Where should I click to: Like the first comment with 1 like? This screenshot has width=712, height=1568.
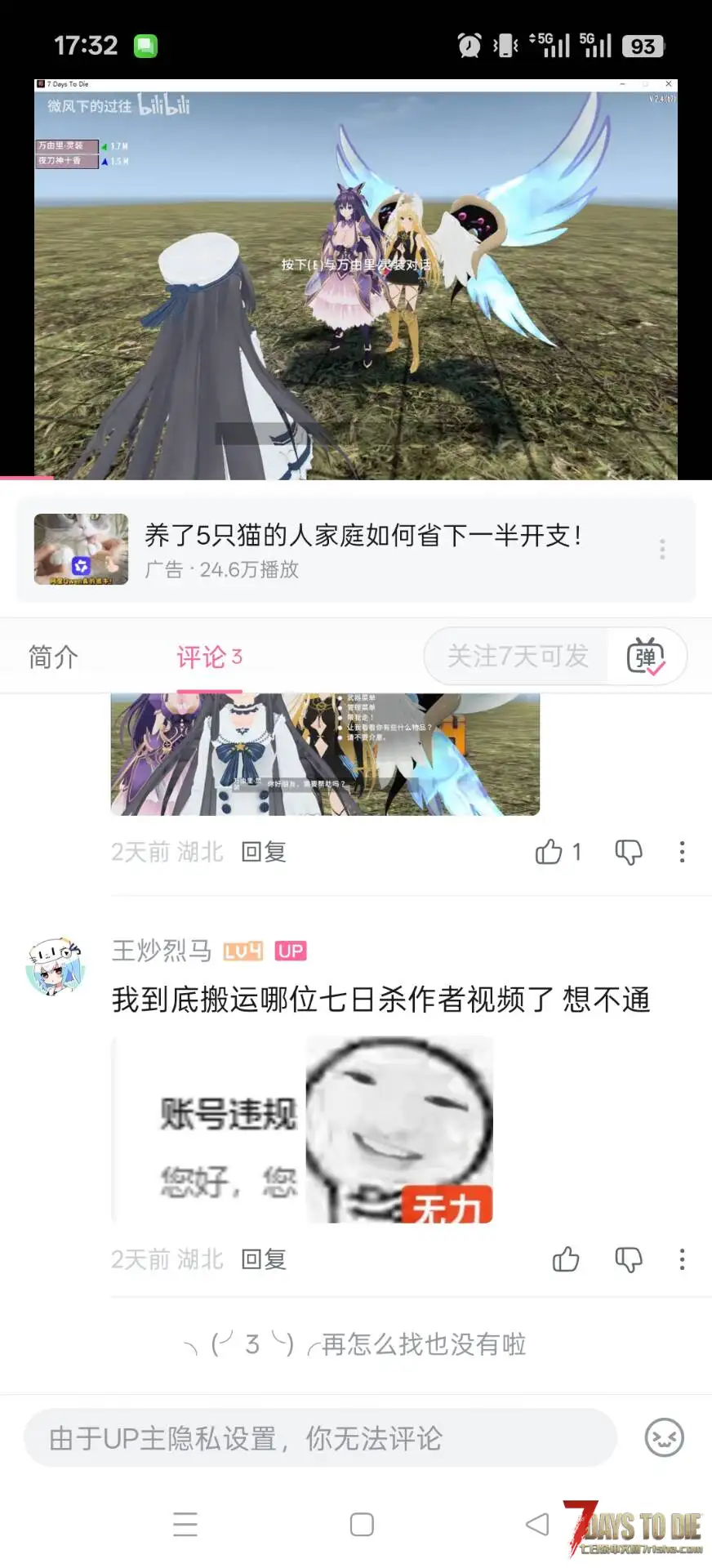[550, 852]
